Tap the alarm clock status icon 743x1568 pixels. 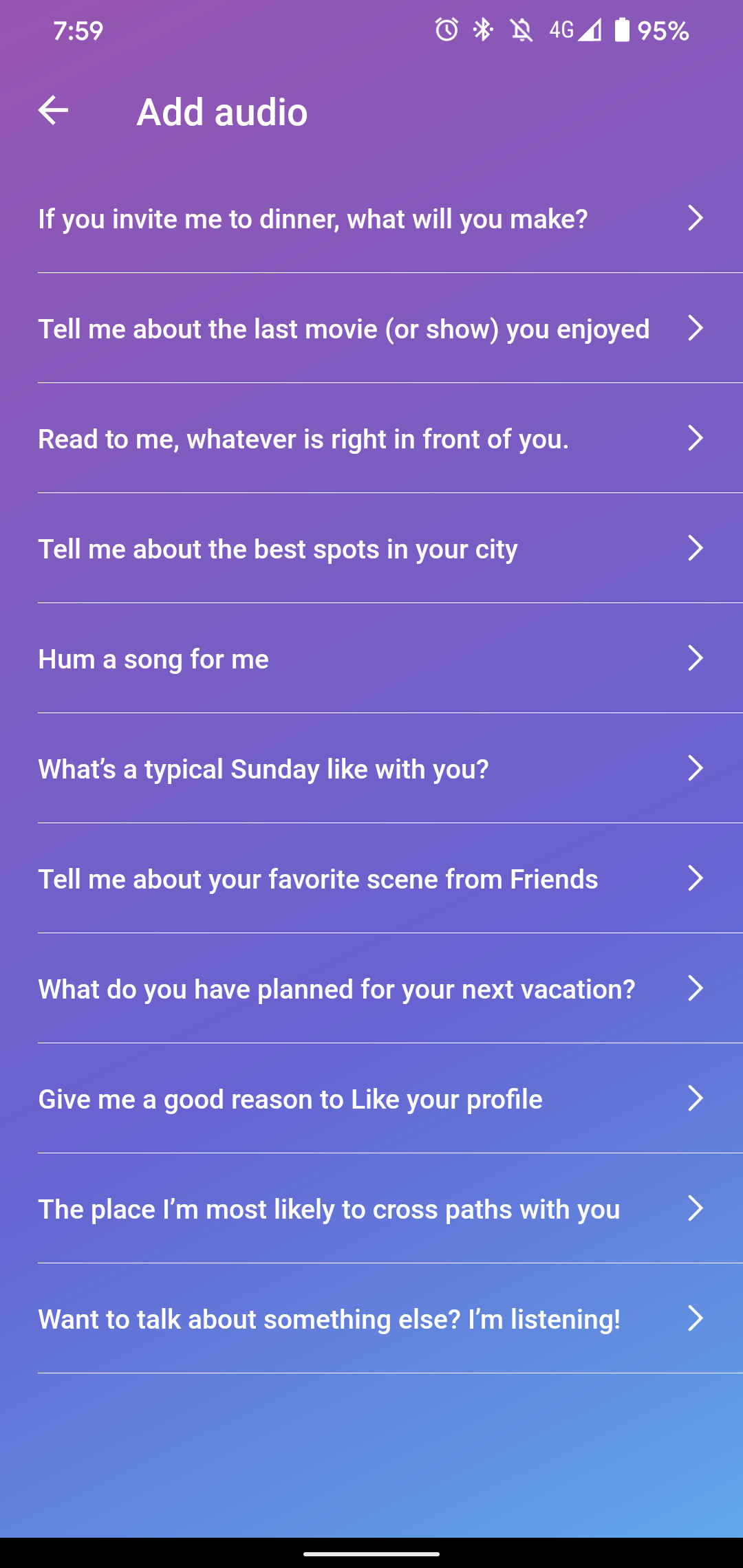[444, 29]
